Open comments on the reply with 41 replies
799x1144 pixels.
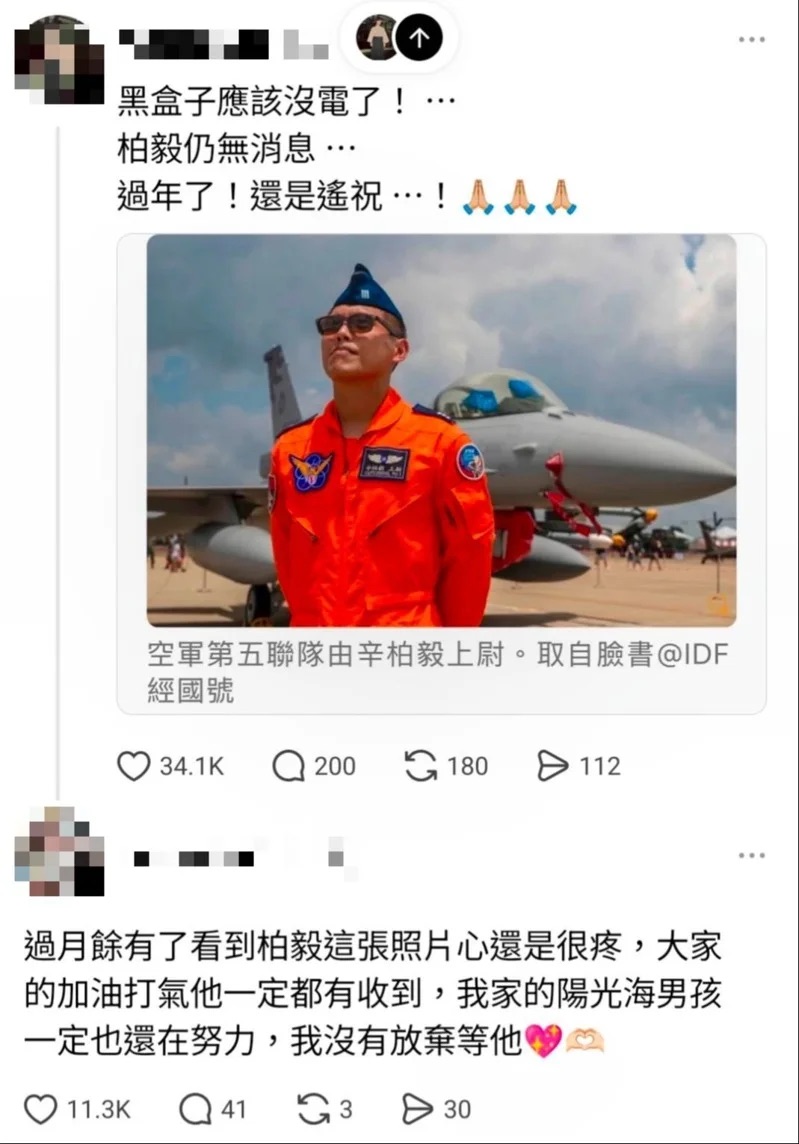[x=195, y=1109]
